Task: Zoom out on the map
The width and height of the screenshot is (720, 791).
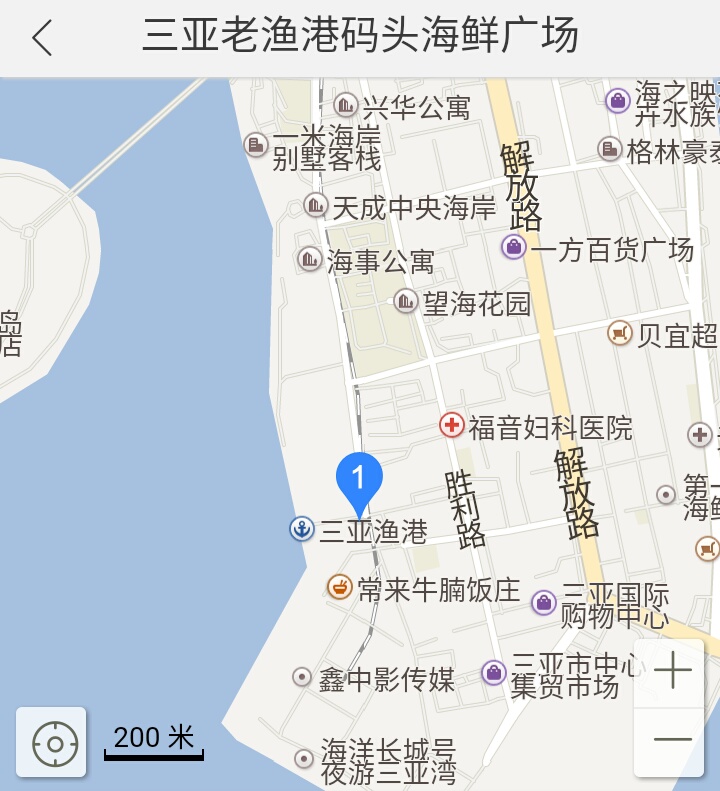Action: [x=672, y=741]
